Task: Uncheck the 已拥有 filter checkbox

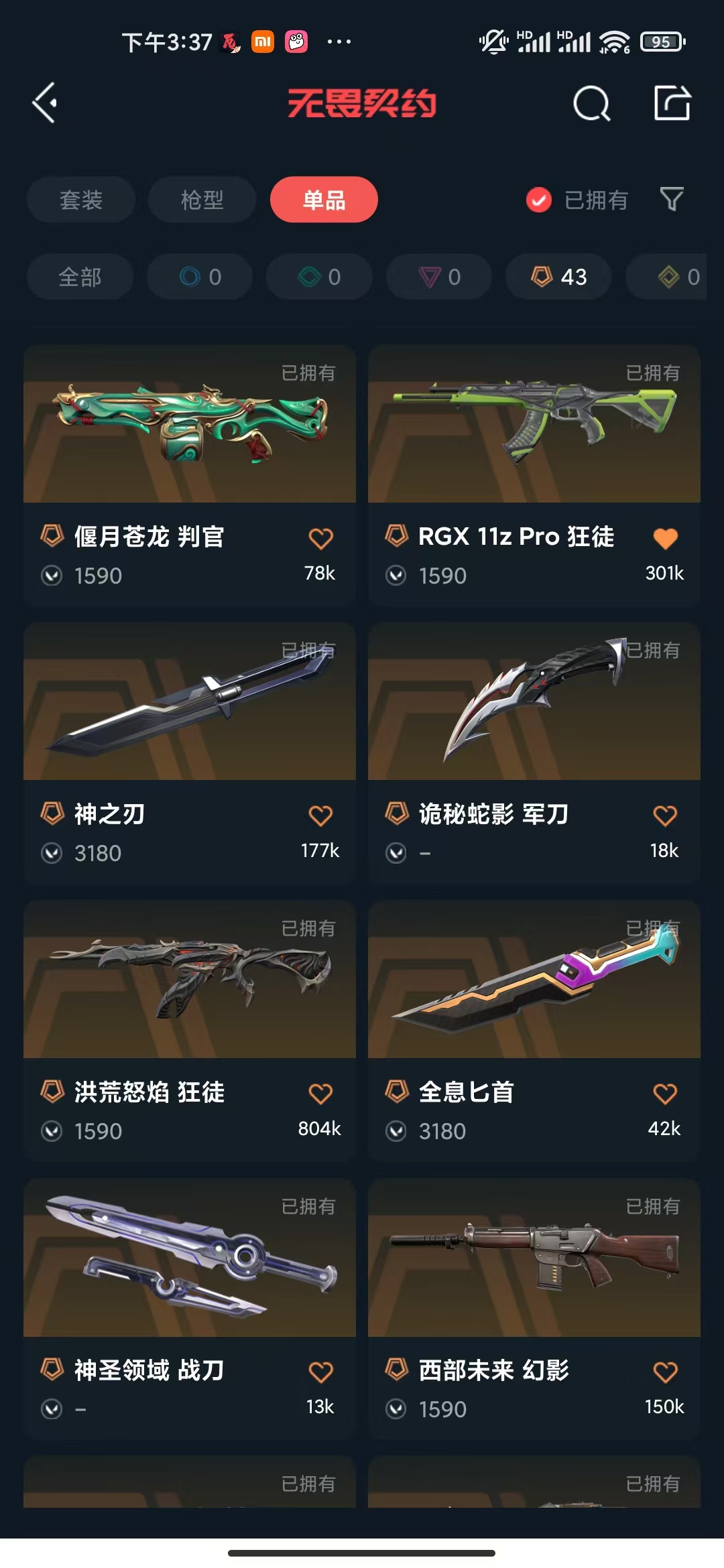Action: 538,200
